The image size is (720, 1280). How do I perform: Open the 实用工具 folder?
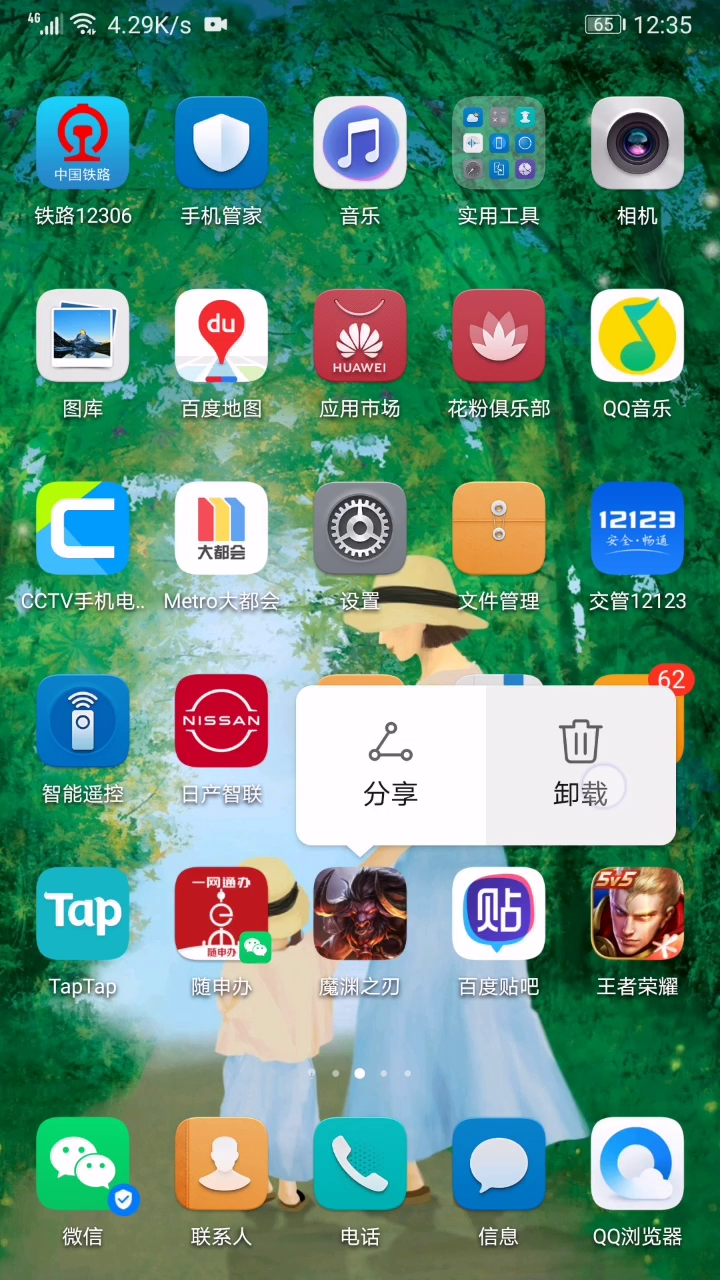[x=498, y=143]
